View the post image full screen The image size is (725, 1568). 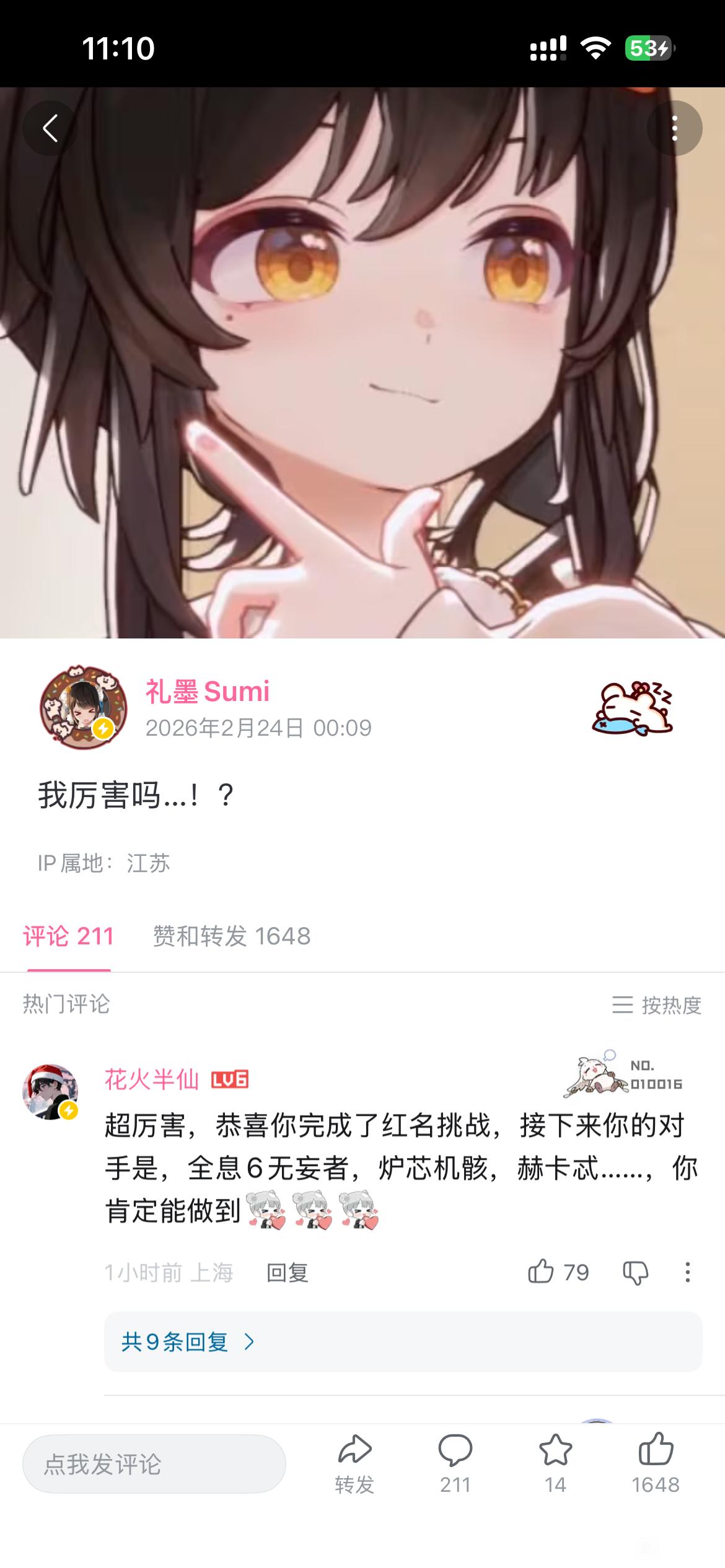coord(362,372)
